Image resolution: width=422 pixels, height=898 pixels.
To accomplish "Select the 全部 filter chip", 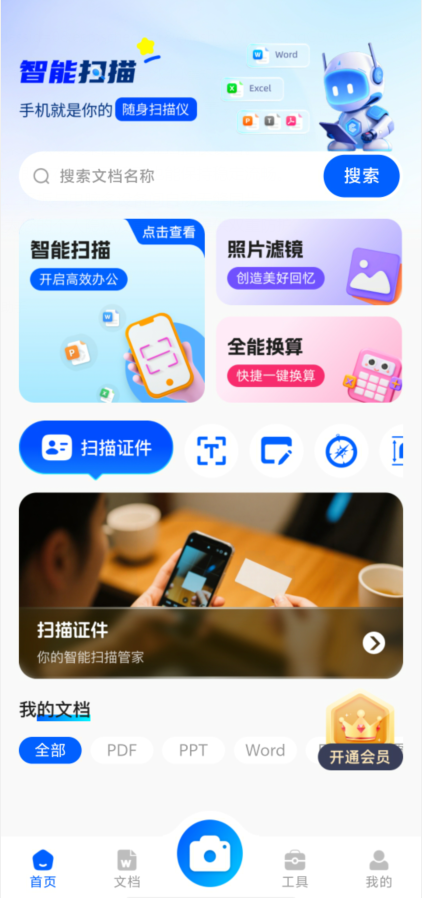I will coord(50,750).
